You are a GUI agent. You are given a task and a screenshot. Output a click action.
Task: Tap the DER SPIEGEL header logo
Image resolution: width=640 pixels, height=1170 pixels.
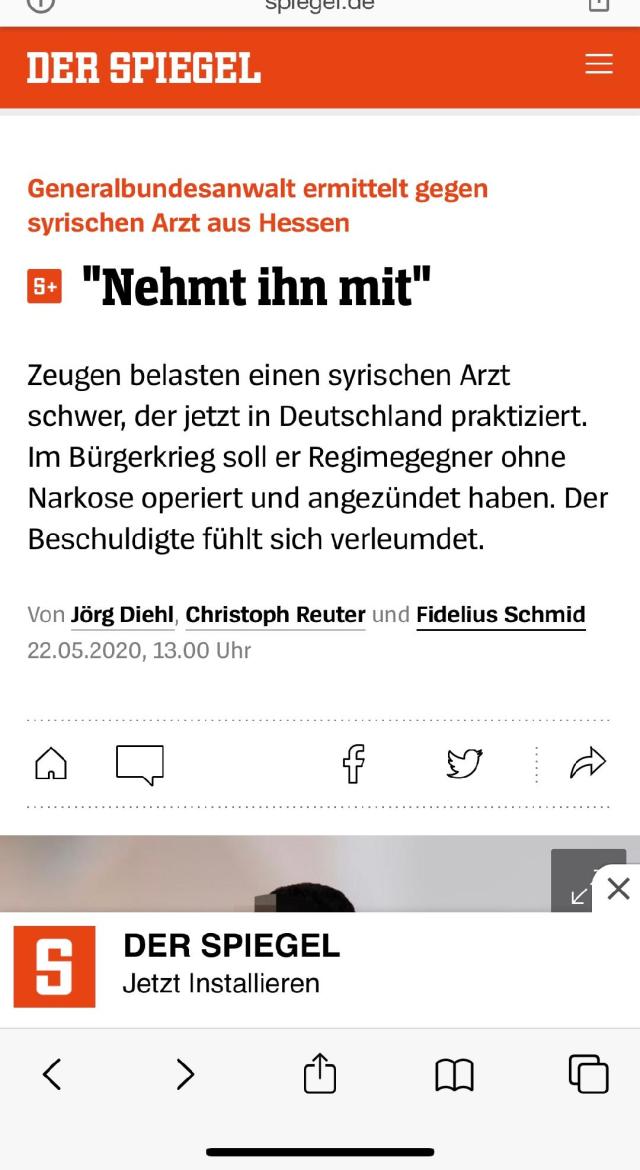(x=144, y=68)
